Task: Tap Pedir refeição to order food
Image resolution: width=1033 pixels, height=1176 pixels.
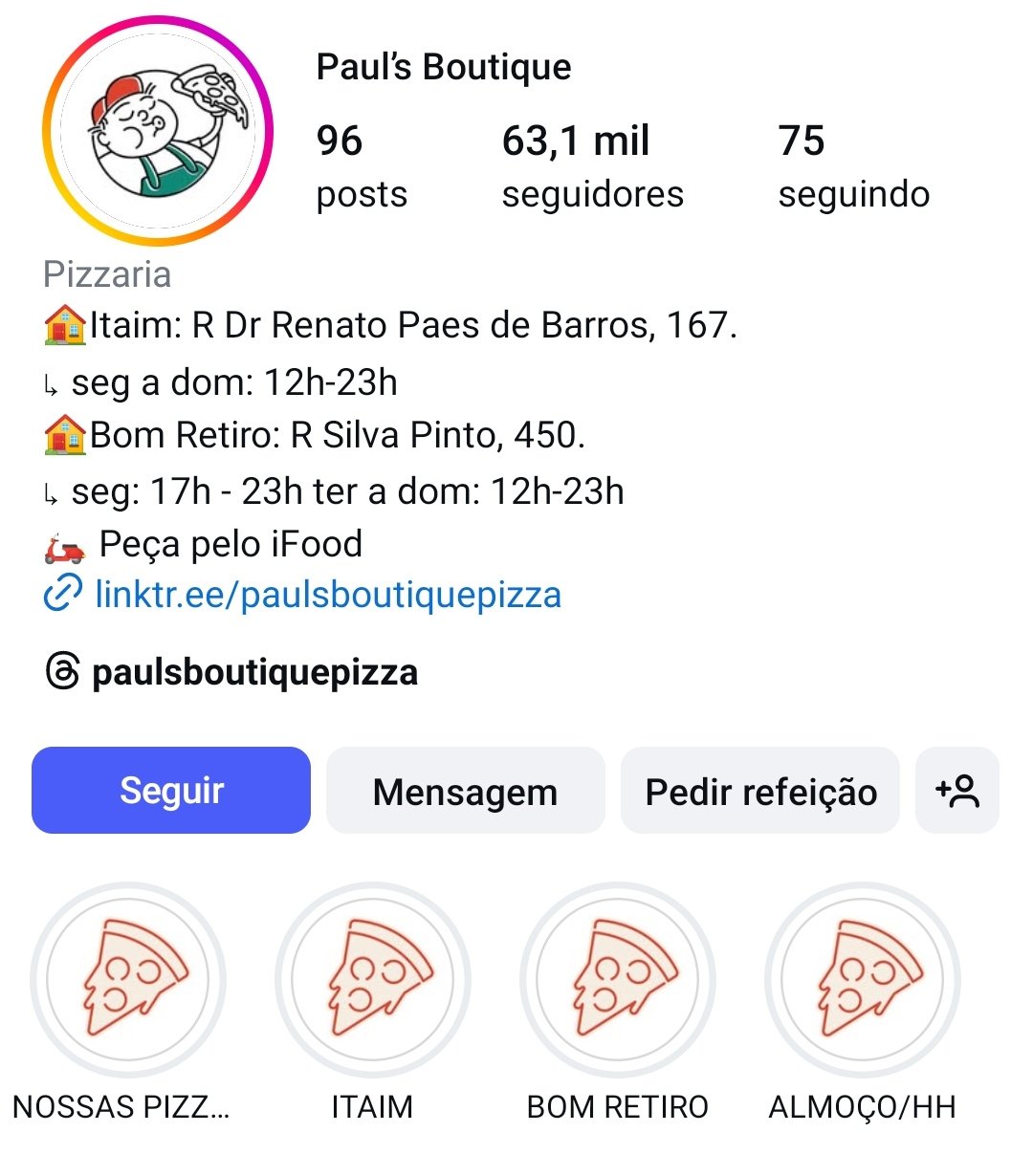Action: coord(760,791)
